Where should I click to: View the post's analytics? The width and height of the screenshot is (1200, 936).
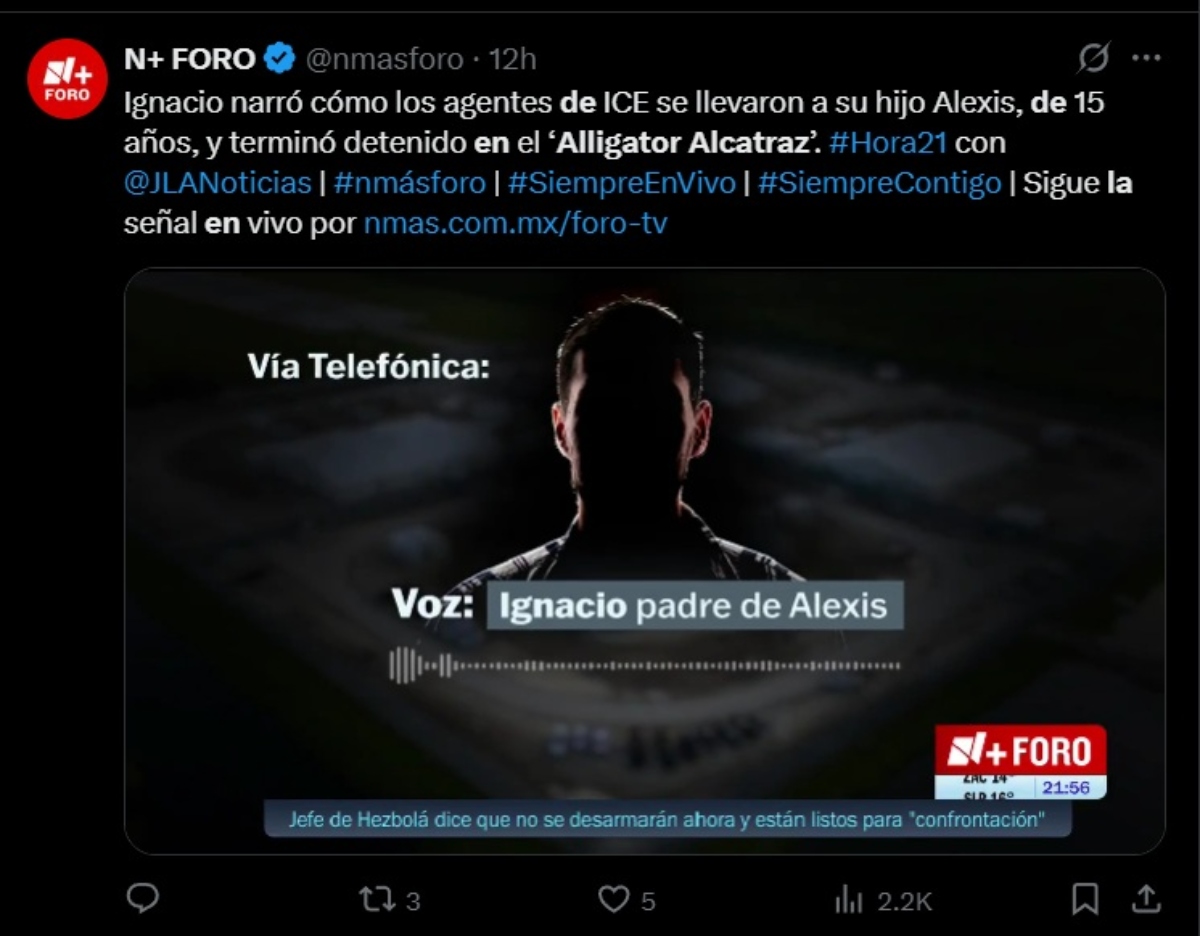848,900
